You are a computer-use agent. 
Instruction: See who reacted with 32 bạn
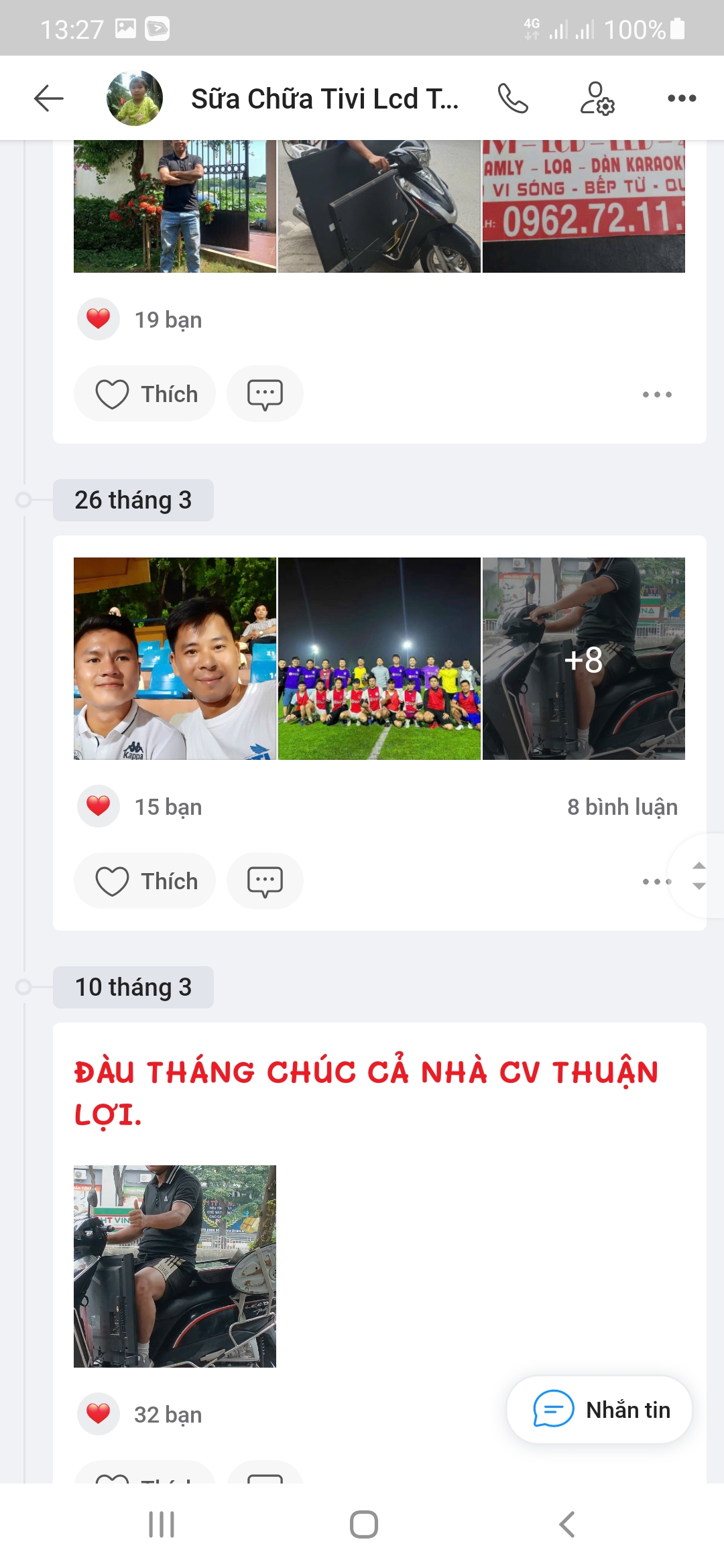point(168,1415)
